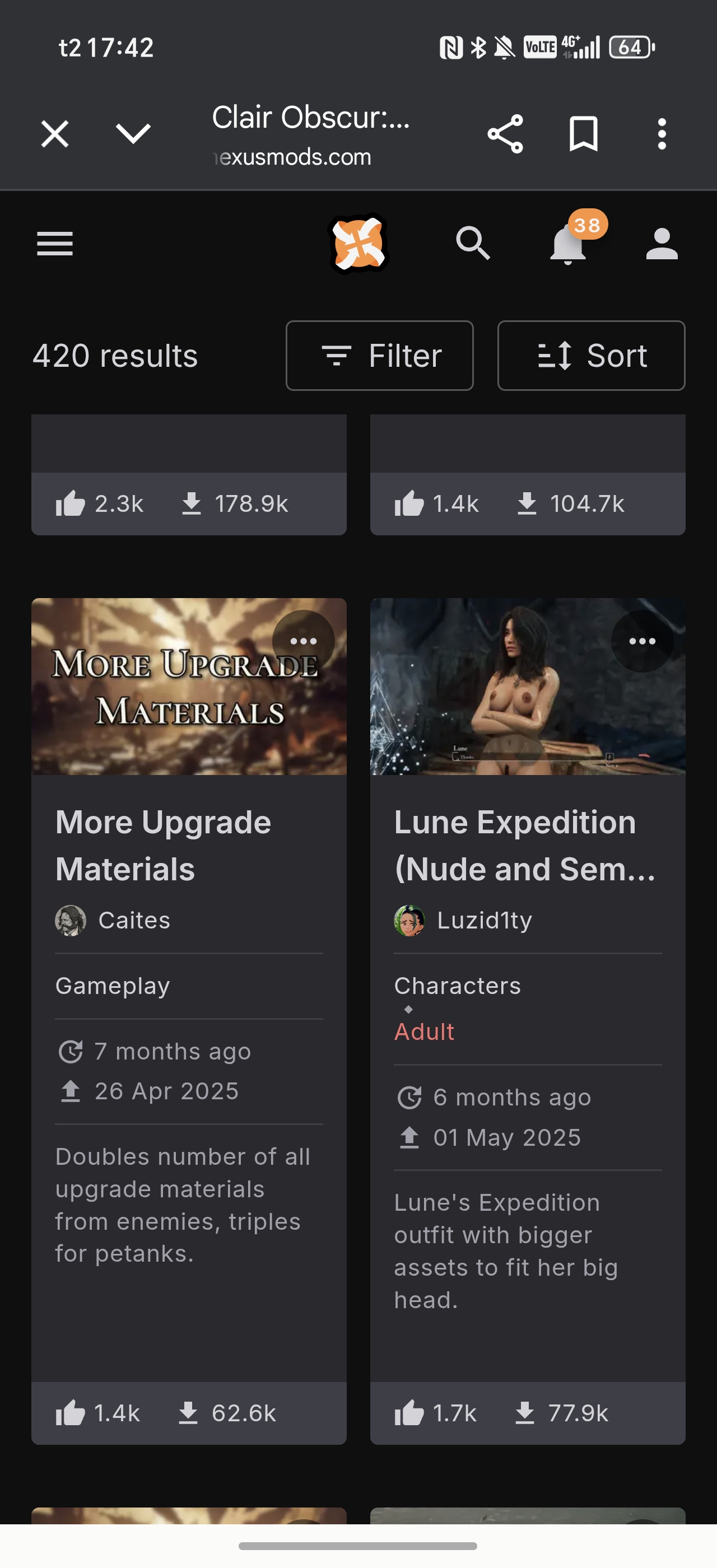
Task: Open the browser overflow menu
Action: (662, 133)
